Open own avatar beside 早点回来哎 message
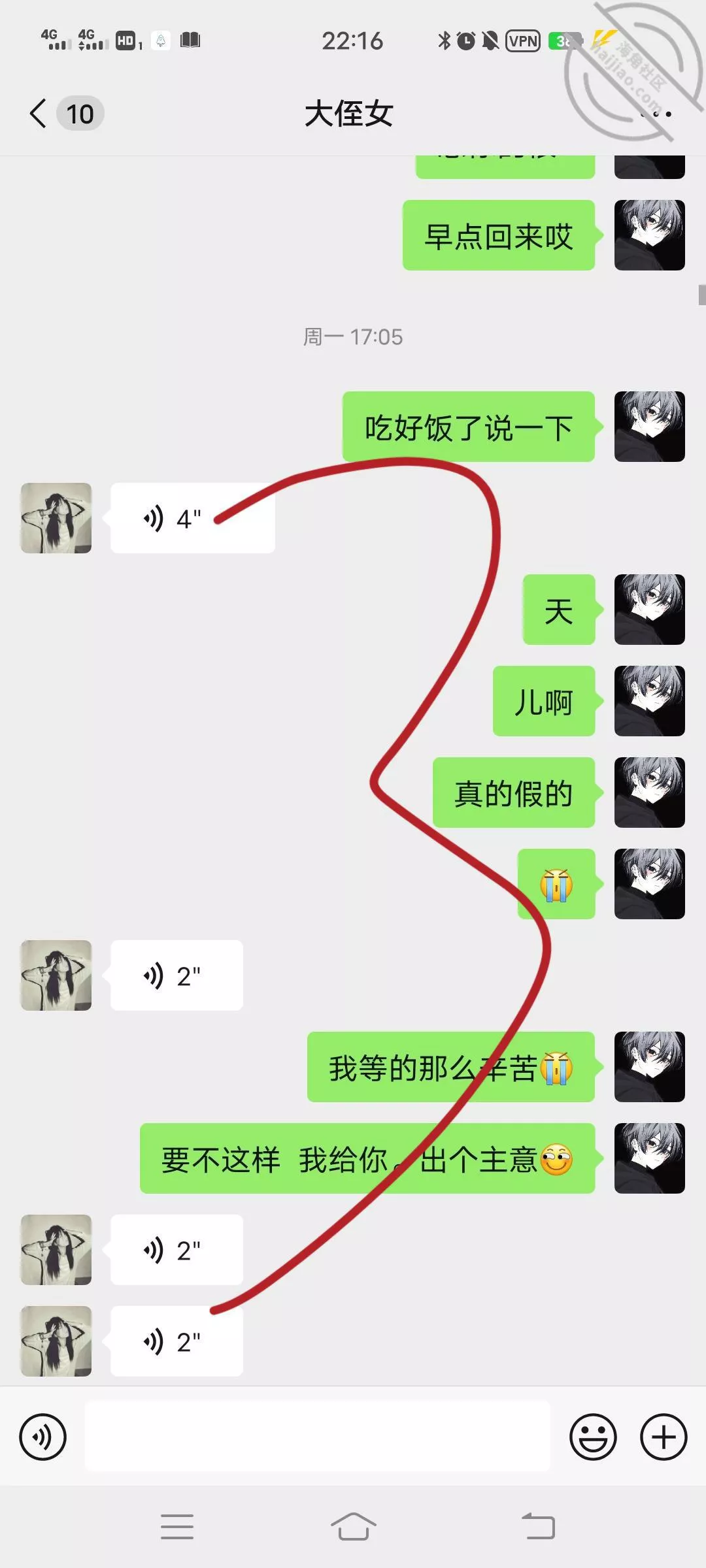 tap(649, 235)
